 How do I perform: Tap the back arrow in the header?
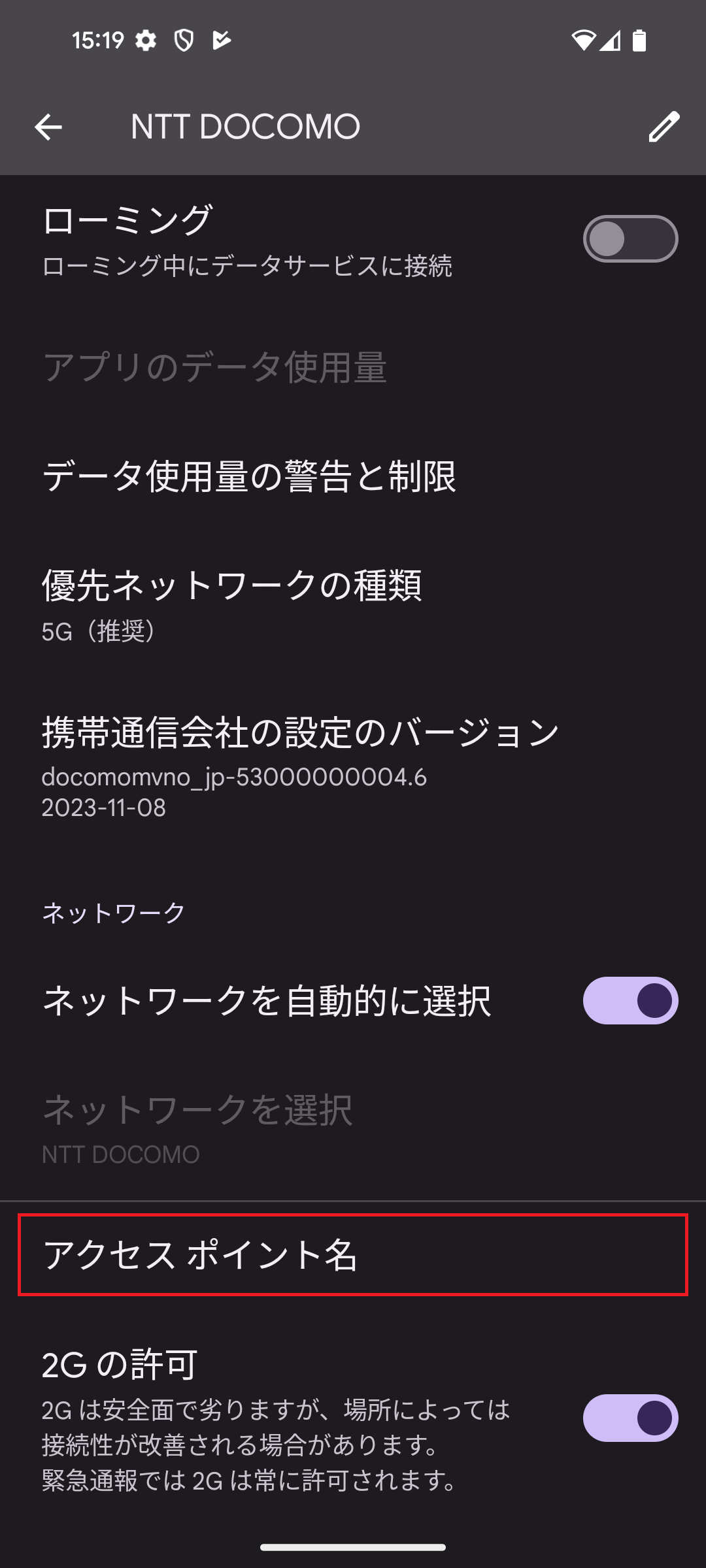click(x=46, y=126)
